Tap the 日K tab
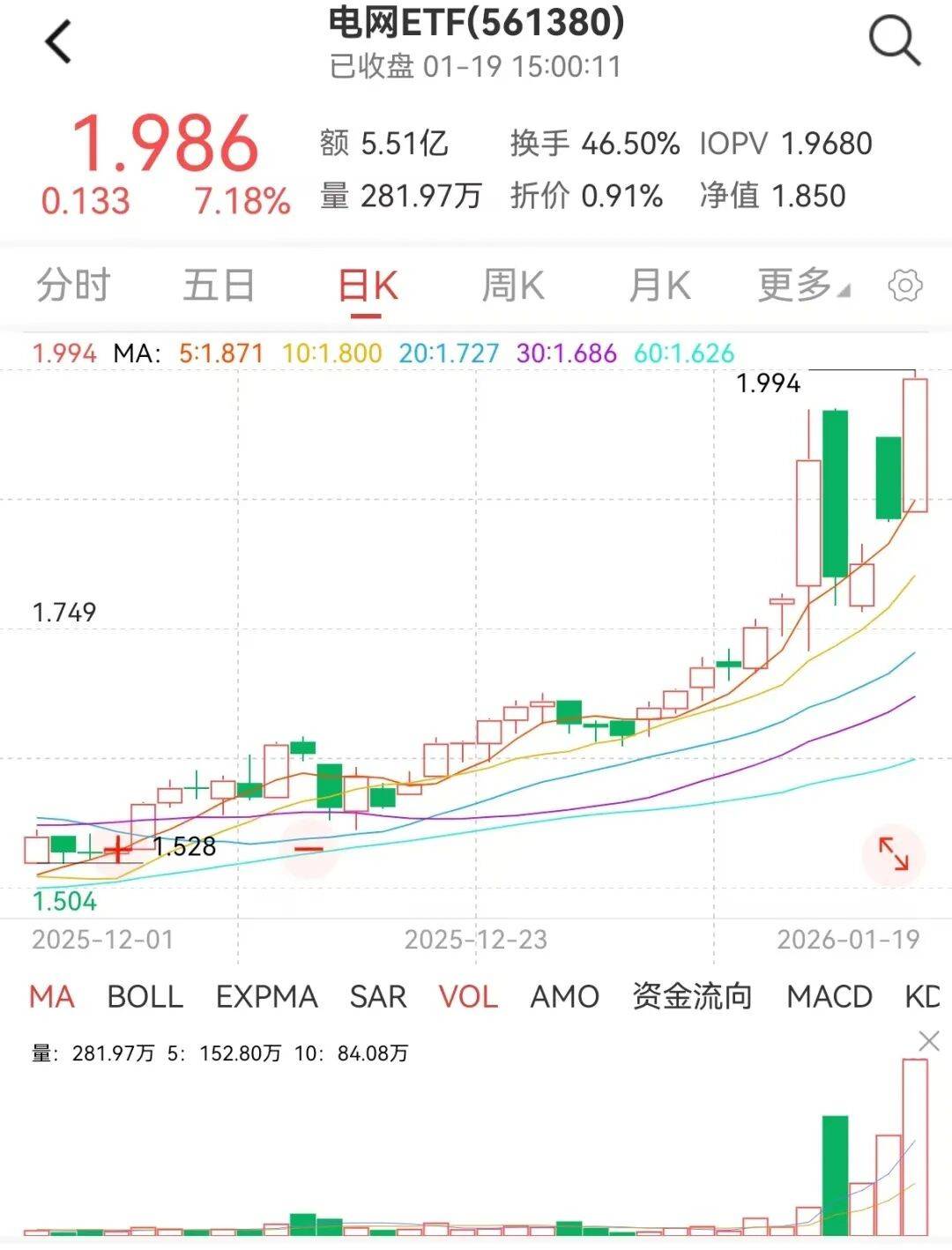The width and height of the screenshot is (952, 1250). click(368, 286)
